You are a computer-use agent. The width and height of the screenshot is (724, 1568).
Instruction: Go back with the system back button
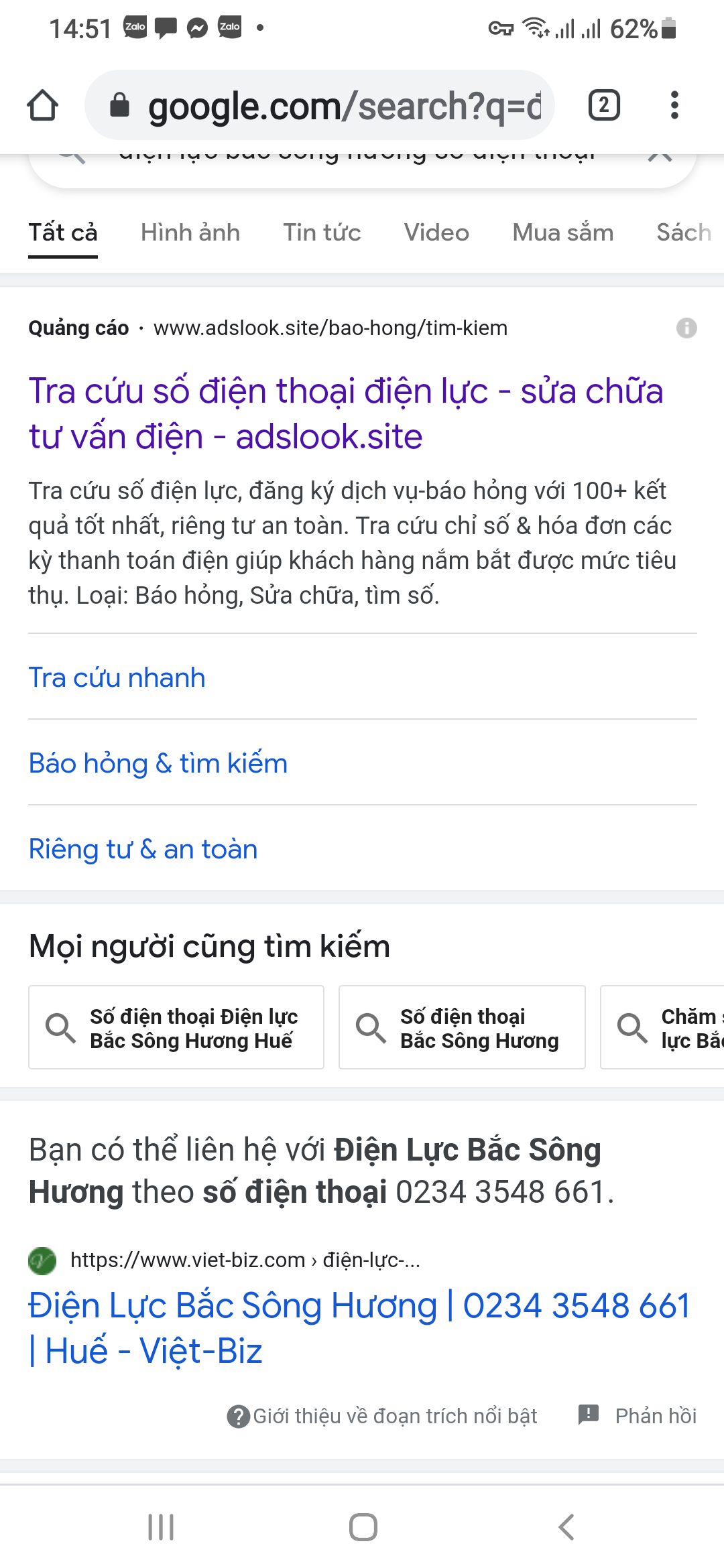(566, 1527)
